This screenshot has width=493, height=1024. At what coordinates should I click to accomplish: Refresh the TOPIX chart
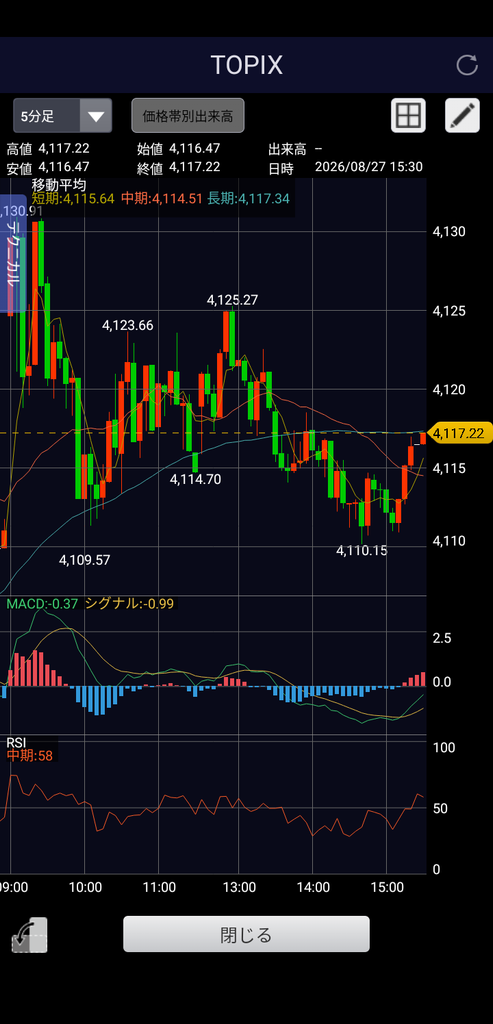click(x=467, y=65)
